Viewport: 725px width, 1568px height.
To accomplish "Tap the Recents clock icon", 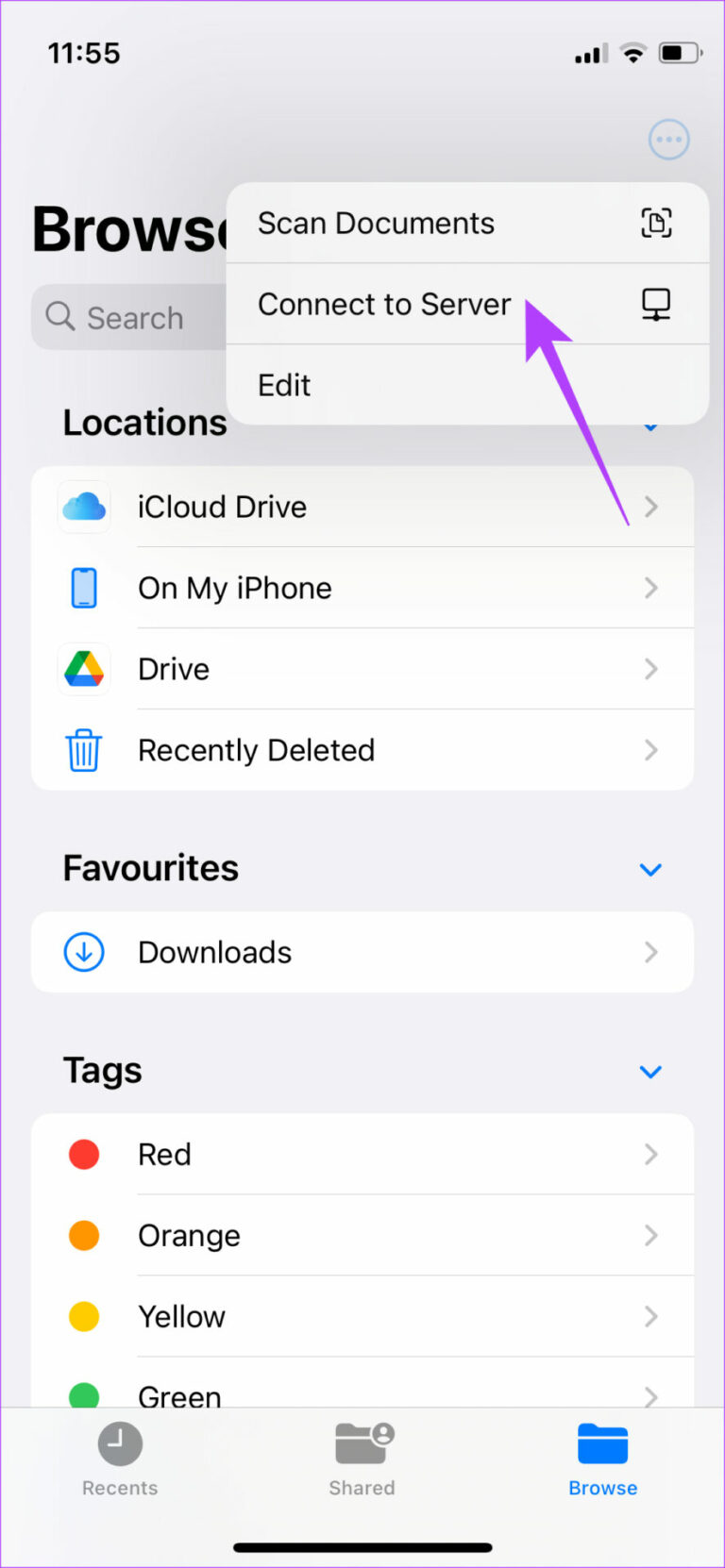I will coord(119,1443).
